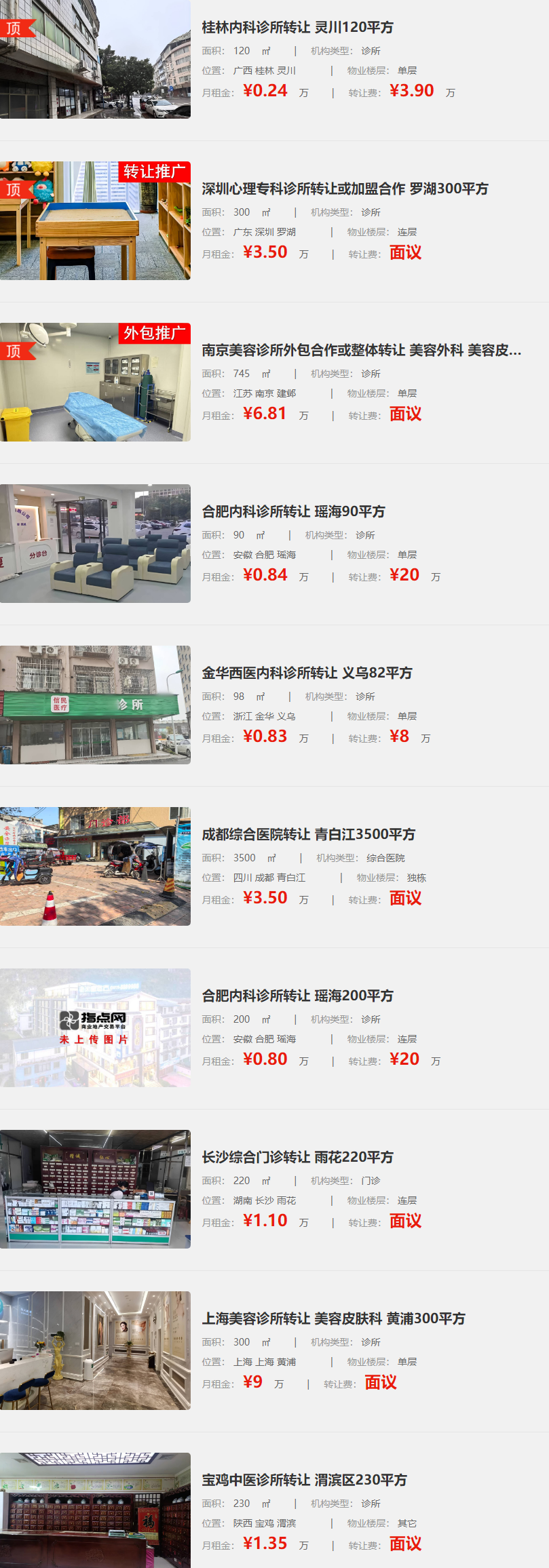Open the Changsha Yuhua 220㎡ outpatient listing
This screenshot has height=1568, width=549.
coord(297,1157)
